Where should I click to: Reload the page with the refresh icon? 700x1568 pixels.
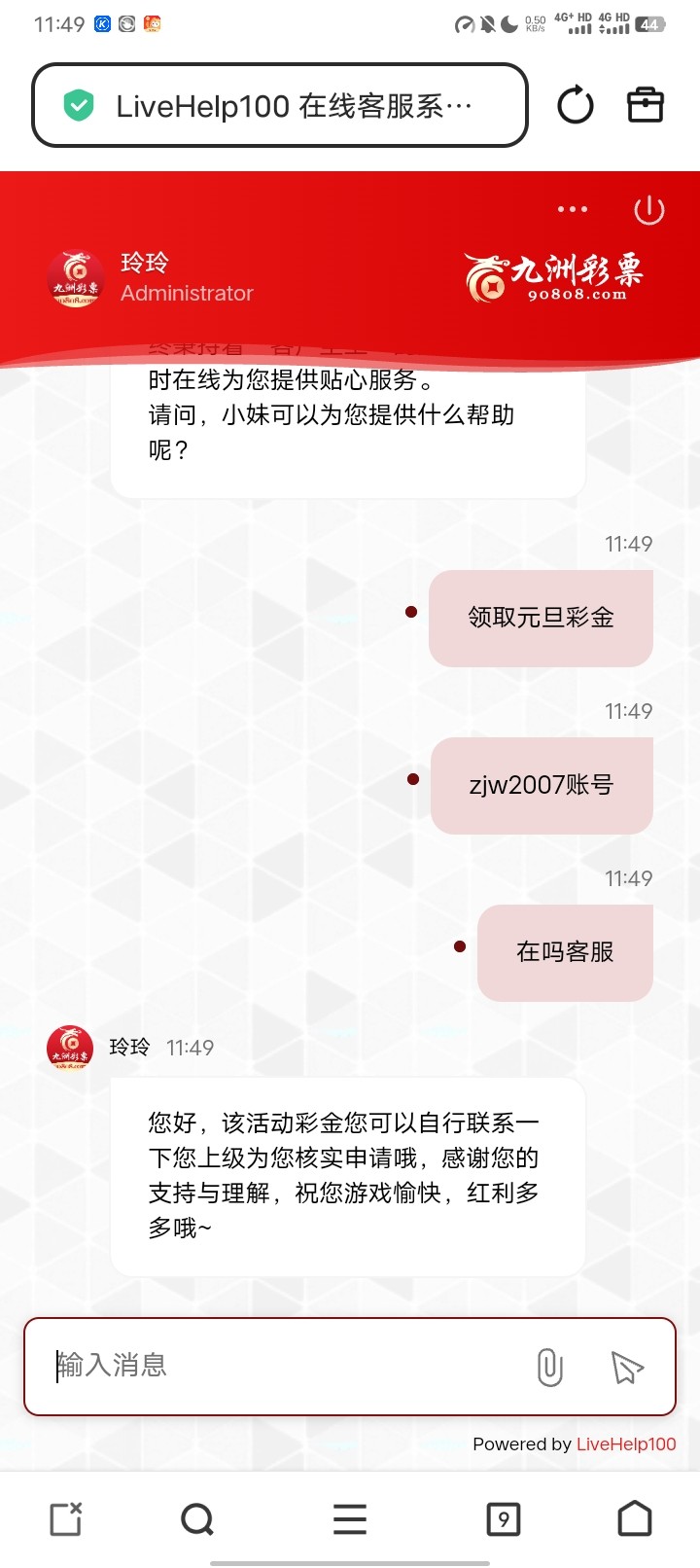coord(575,104)
